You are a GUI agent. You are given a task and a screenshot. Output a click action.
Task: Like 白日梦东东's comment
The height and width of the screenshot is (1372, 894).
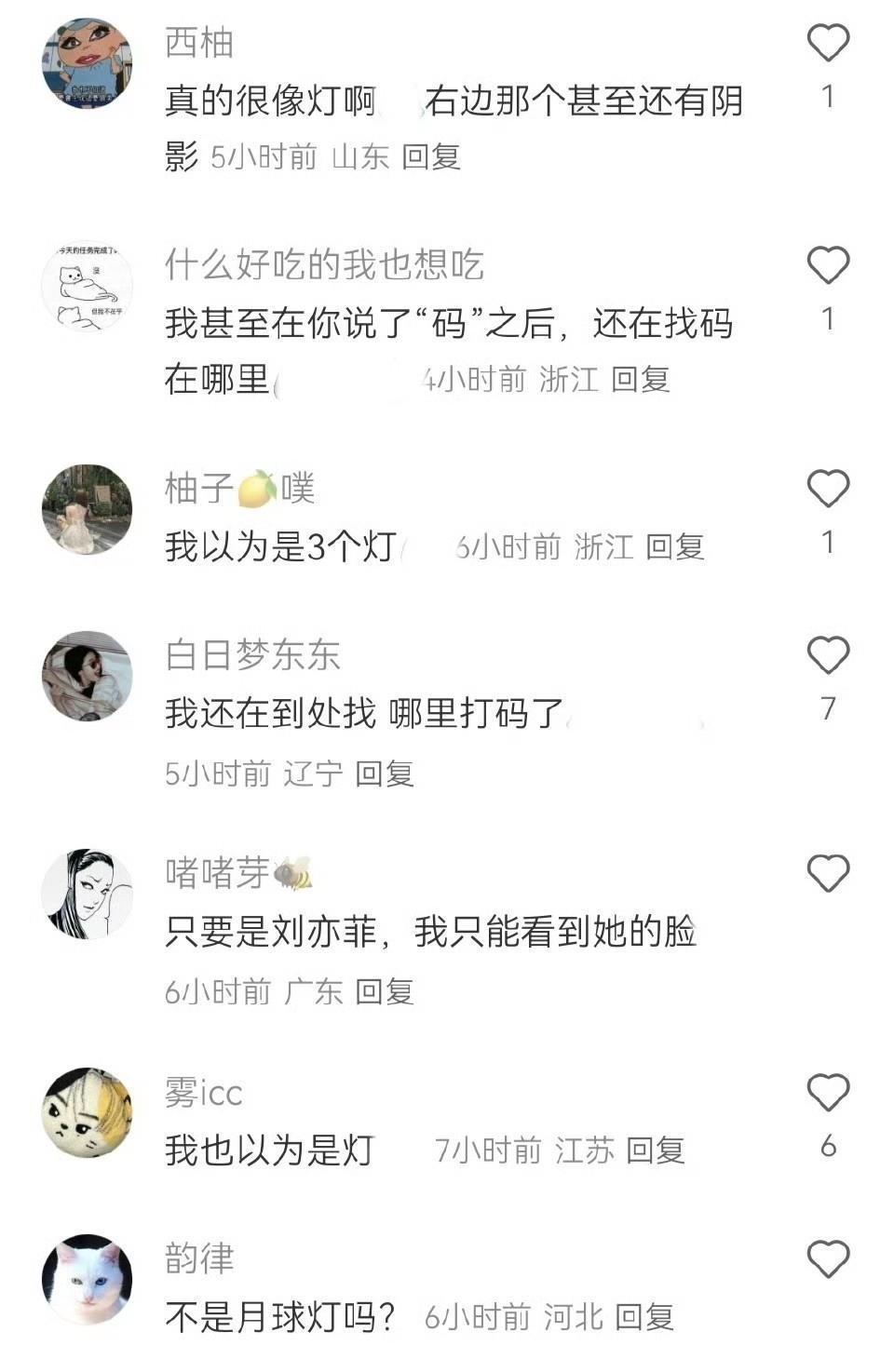pyautogui.click(x=827, y=655)
